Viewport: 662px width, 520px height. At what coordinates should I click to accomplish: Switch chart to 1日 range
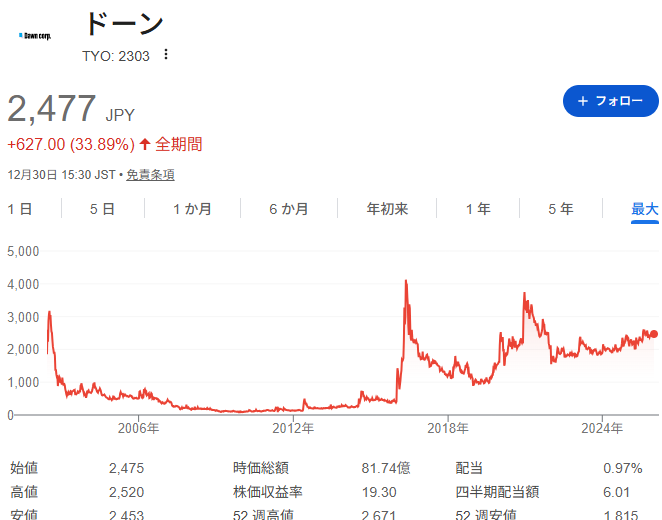pos(20,209)
